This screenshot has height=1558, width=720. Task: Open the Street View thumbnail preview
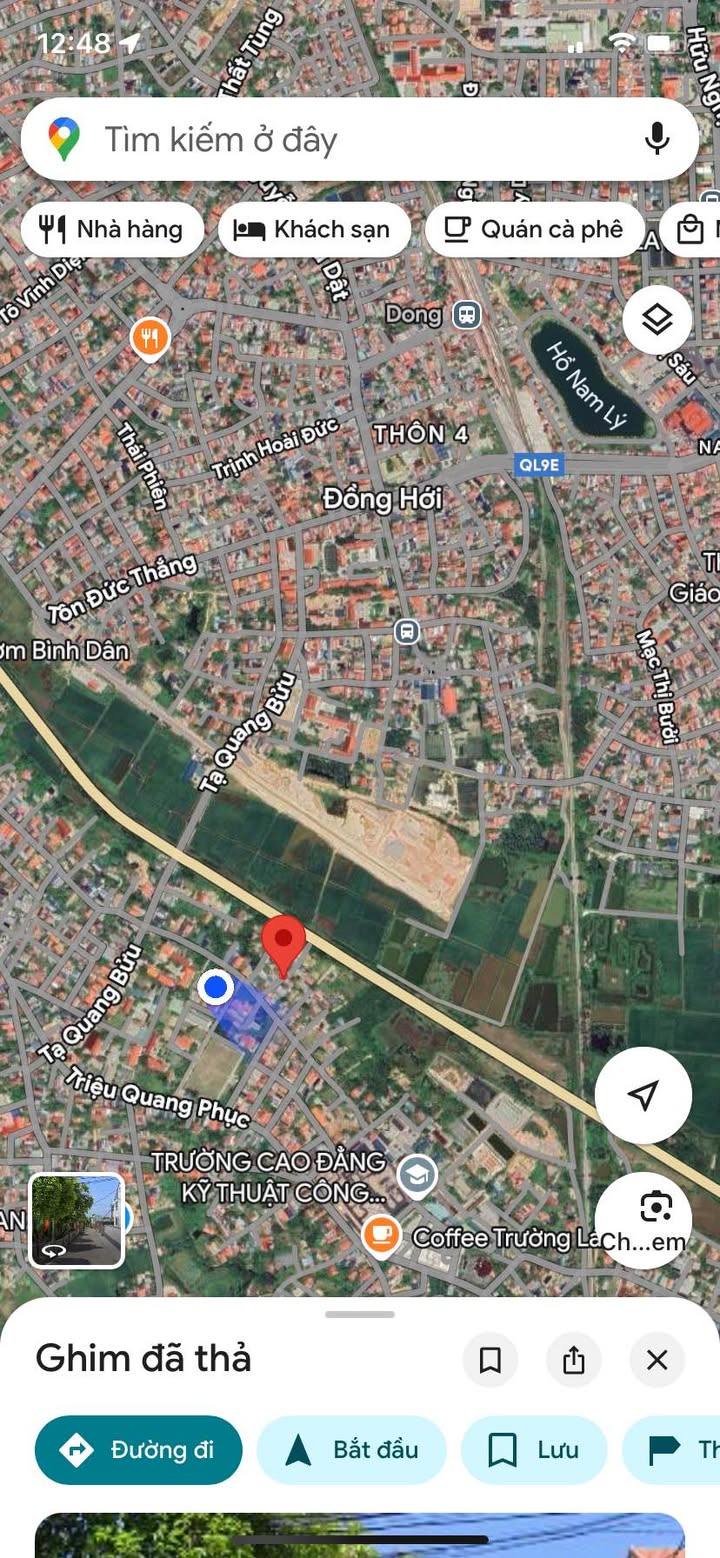pyautogui.click(x=77, y=1220)
